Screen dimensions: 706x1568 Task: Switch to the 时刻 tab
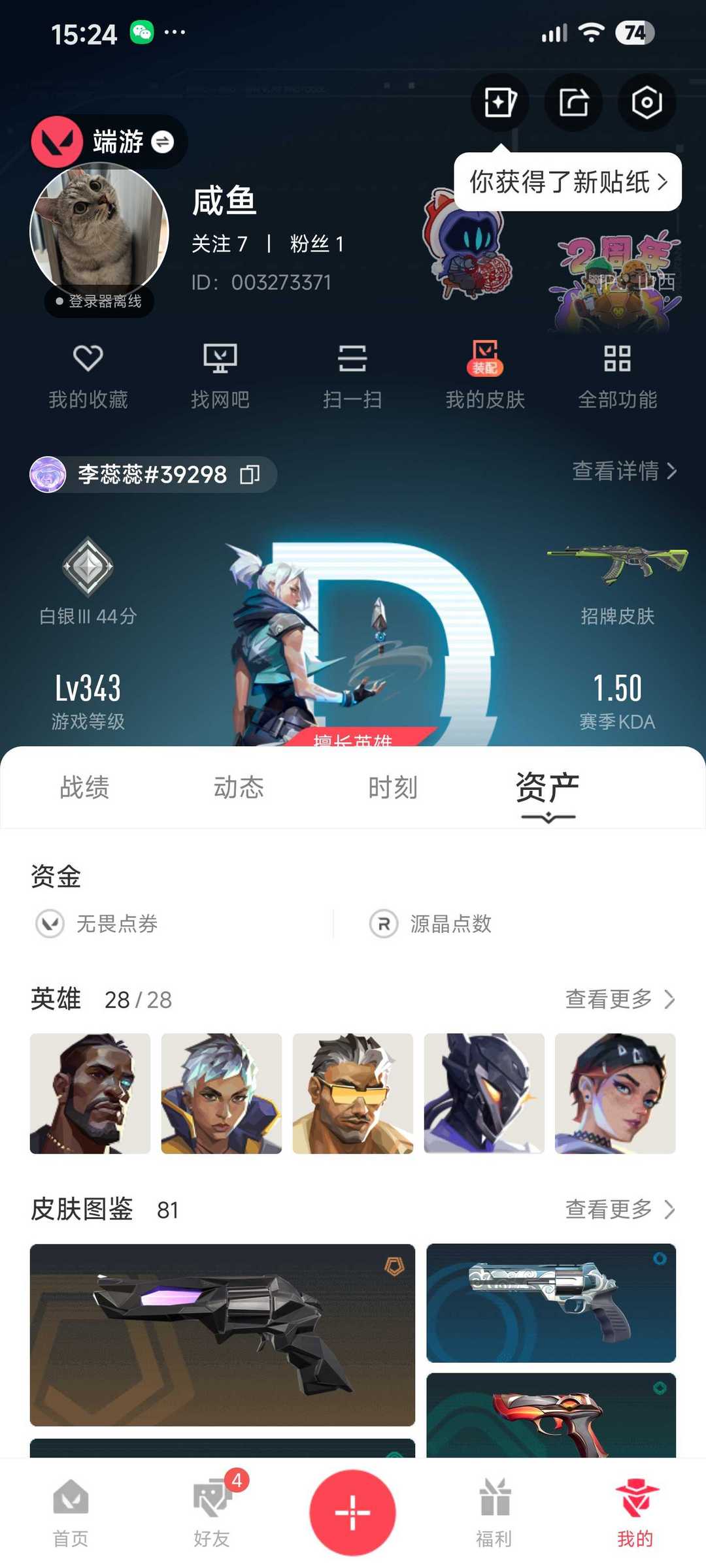(393, 787)
